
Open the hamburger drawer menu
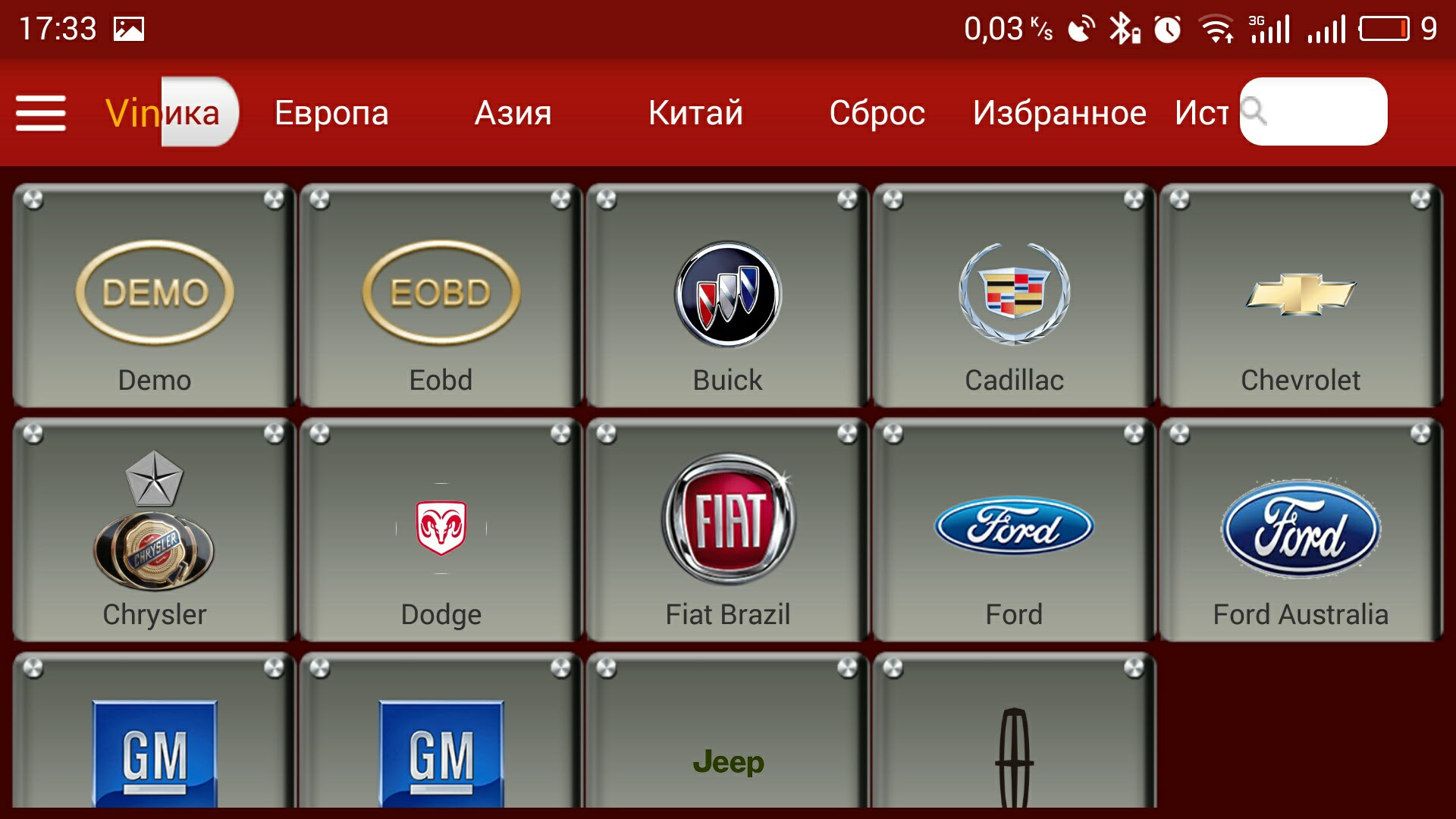(41, 113)
